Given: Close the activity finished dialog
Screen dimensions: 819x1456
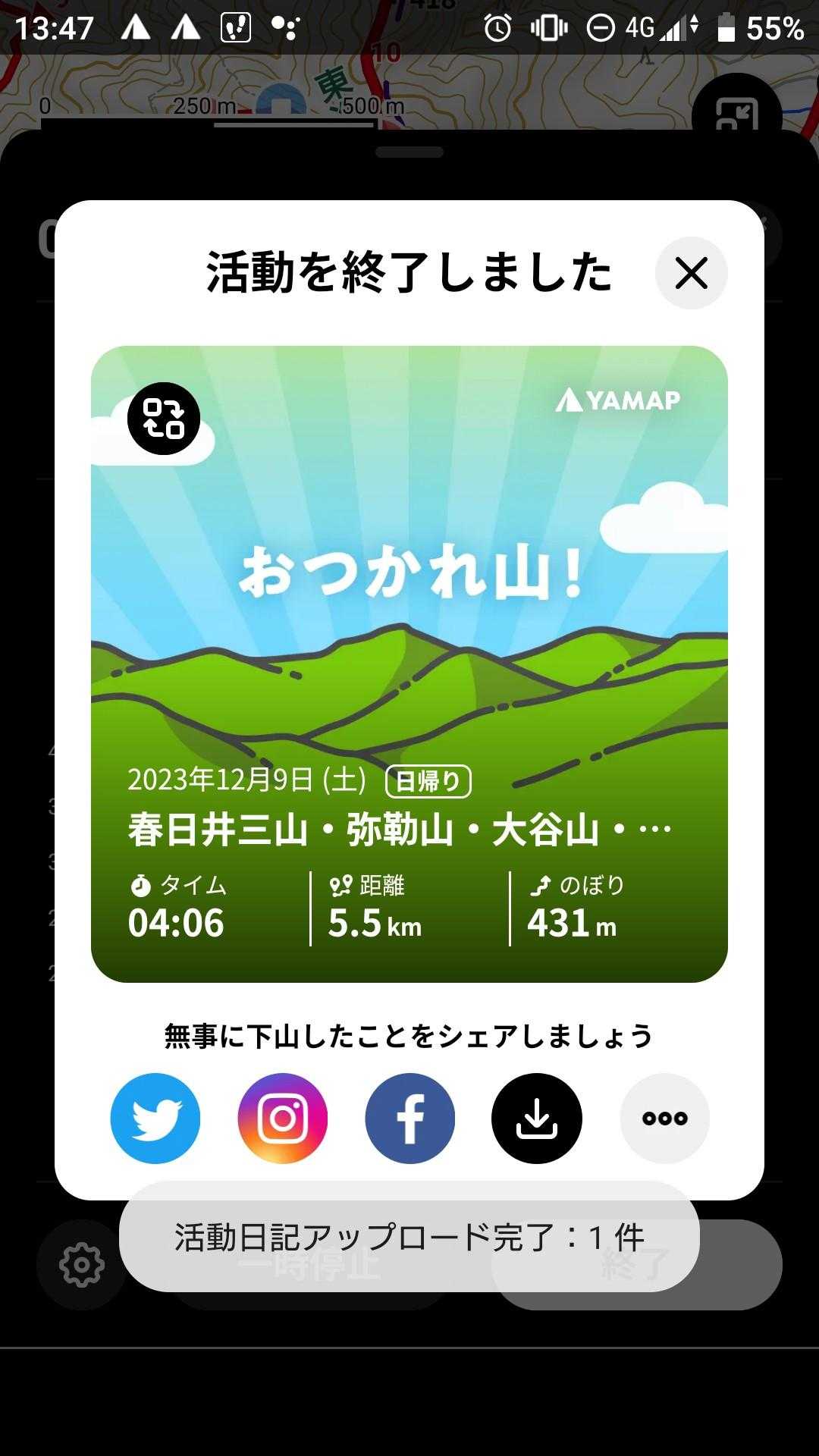Looking at the screenshot, I should pos(691,273).
